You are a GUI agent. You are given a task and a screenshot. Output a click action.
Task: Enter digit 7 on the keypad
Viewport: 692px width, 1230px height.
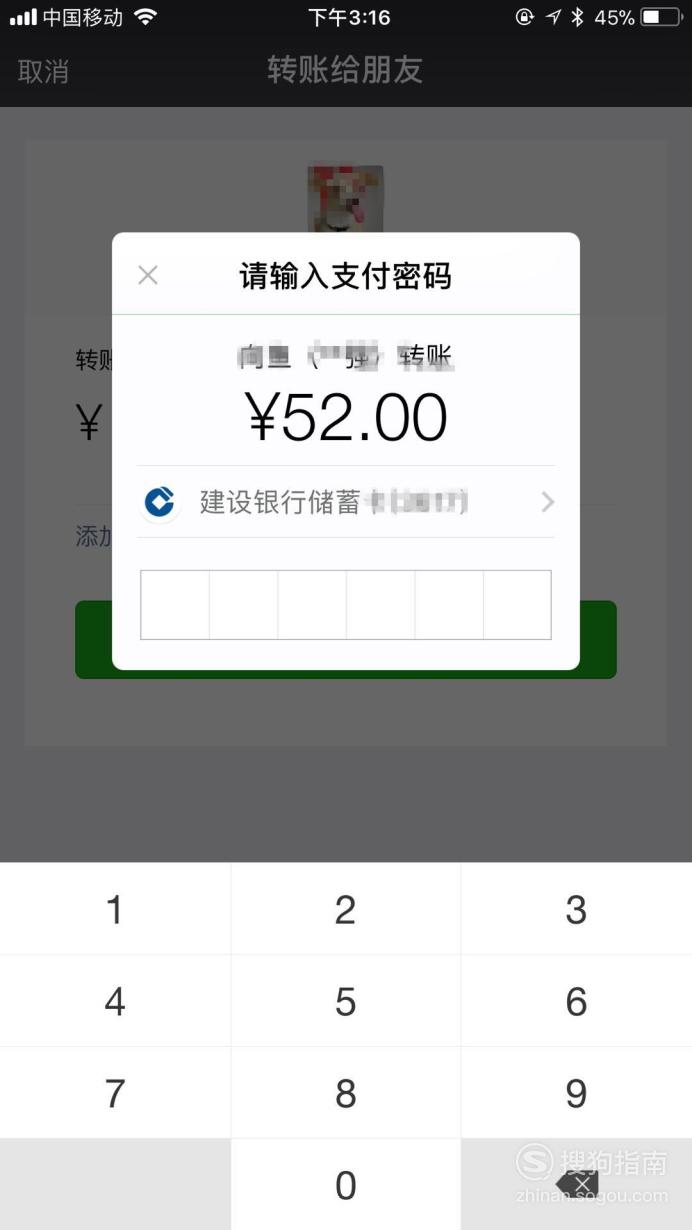(115, 1093)
